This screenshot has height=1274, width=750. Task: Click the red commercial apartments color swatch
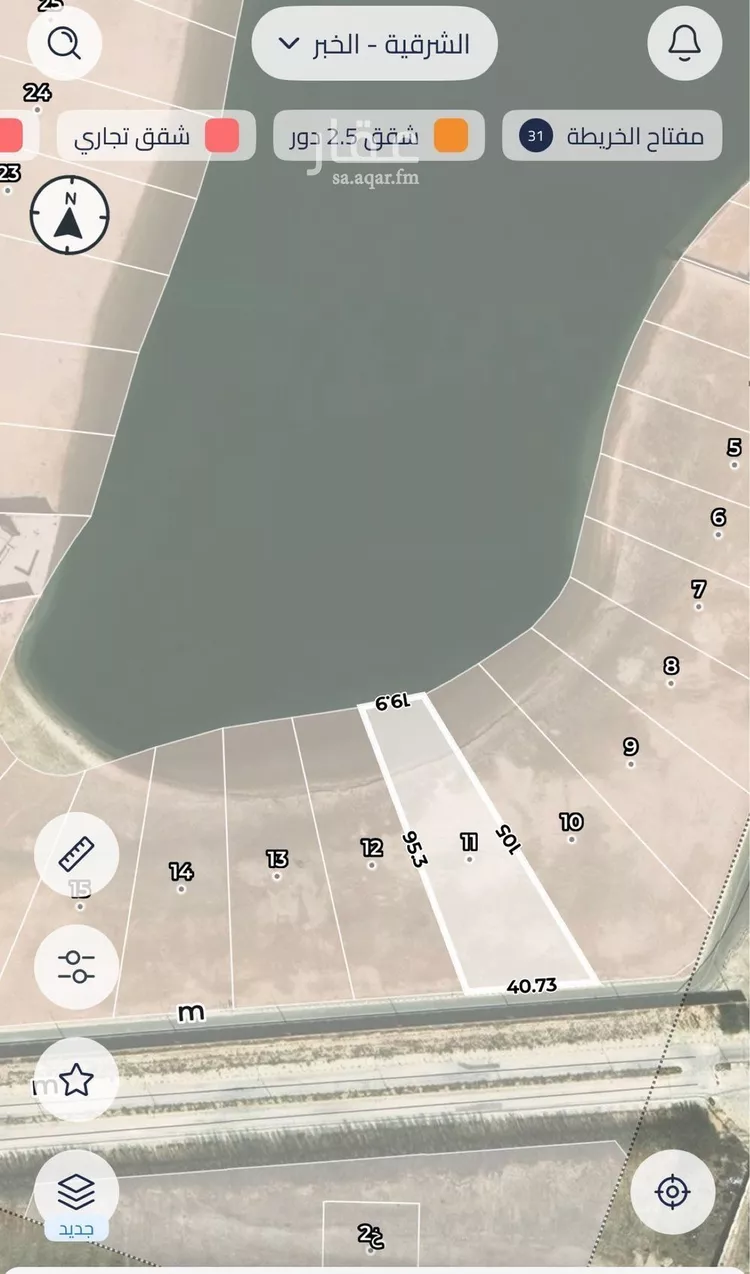222,136
